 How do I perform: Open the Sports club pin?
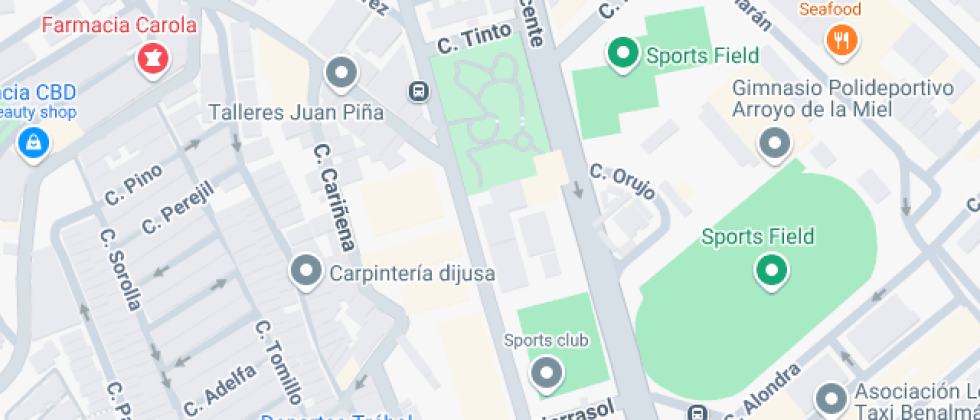[x=546, y=374]
